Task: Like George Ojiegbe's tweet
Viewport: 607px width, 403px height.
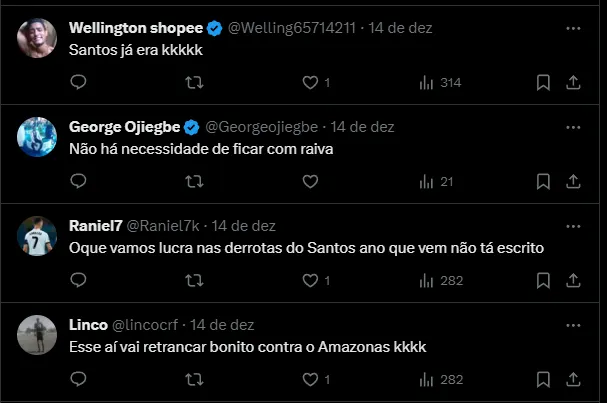Action: coord(310,181)
